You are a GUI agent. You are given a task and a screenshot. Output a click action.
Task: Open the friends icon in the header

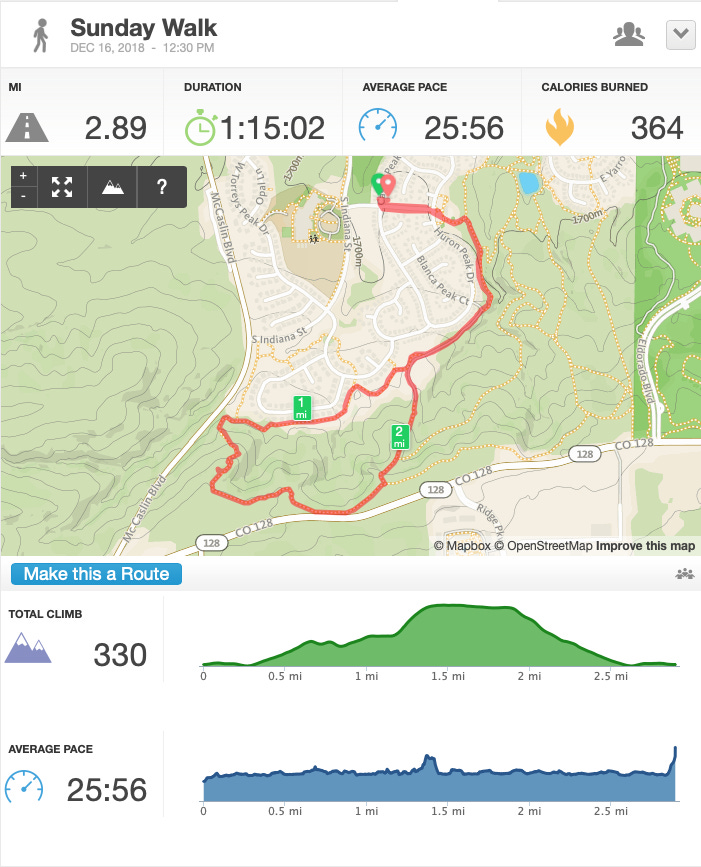point(629,34)
